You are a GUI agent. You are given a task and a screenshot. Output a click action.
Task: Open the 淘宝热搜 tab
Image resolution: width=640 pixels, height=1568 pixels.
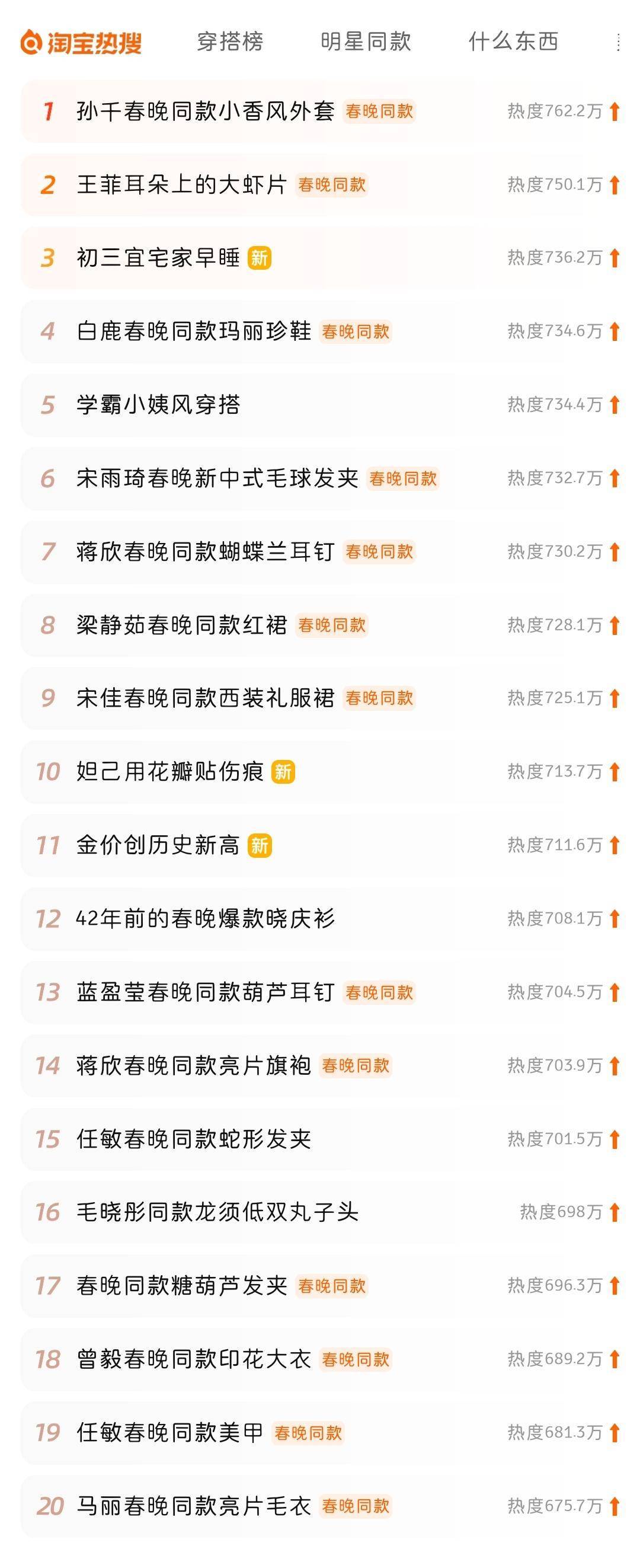point(82,43)
